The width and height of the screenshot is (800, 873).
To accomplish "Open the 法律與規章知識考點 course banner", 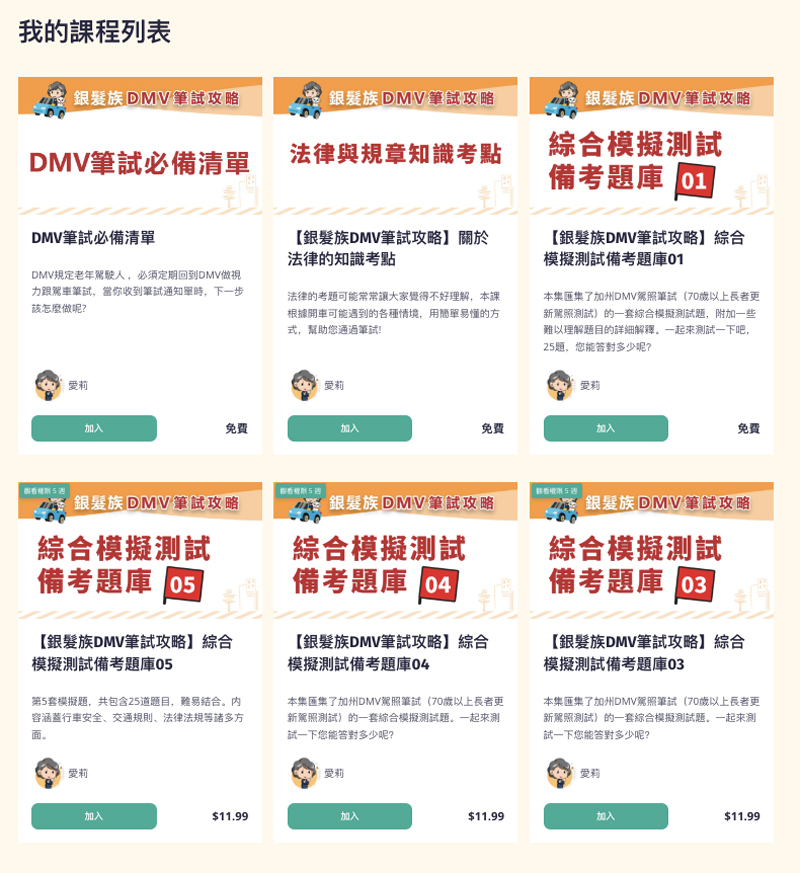I will click(x=395, y=146).
